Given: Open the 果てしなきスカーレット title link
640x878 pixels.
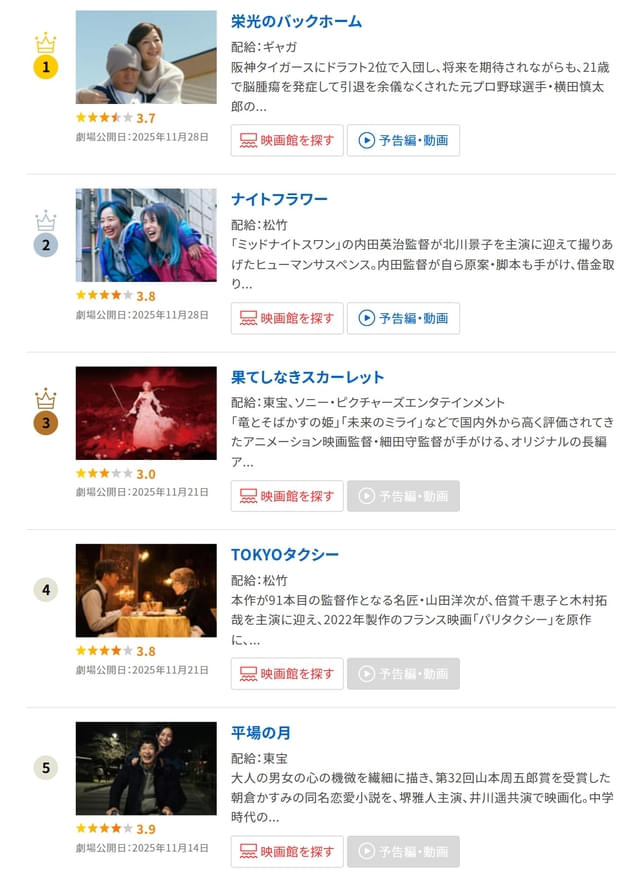Looking at the screenshot, I should pyautogui.click(x=307, y=377).
